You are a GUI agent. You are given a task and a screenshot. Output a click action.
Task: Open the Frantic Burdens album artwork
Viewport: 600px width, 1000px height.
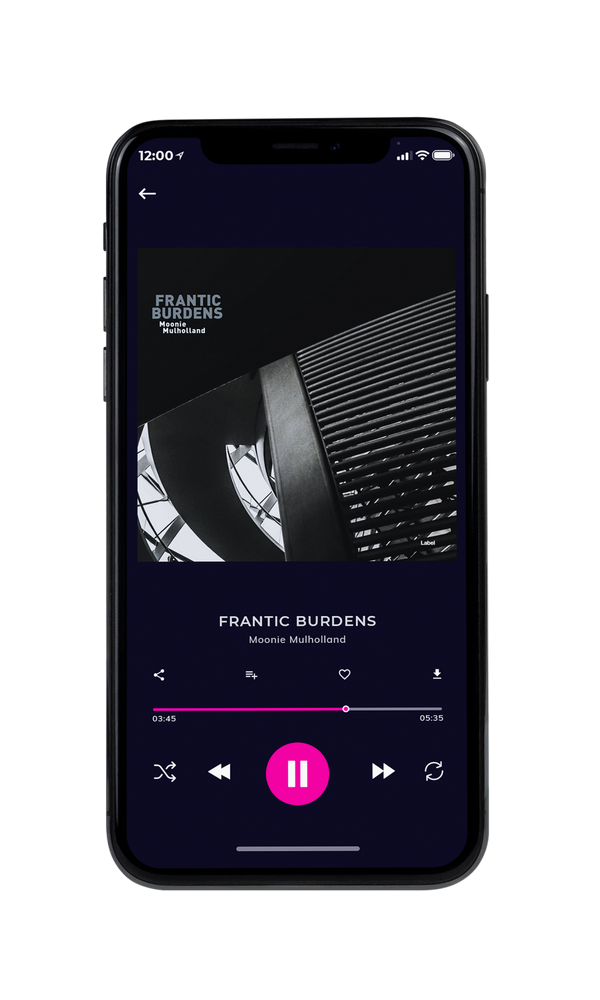pos(297,404)
